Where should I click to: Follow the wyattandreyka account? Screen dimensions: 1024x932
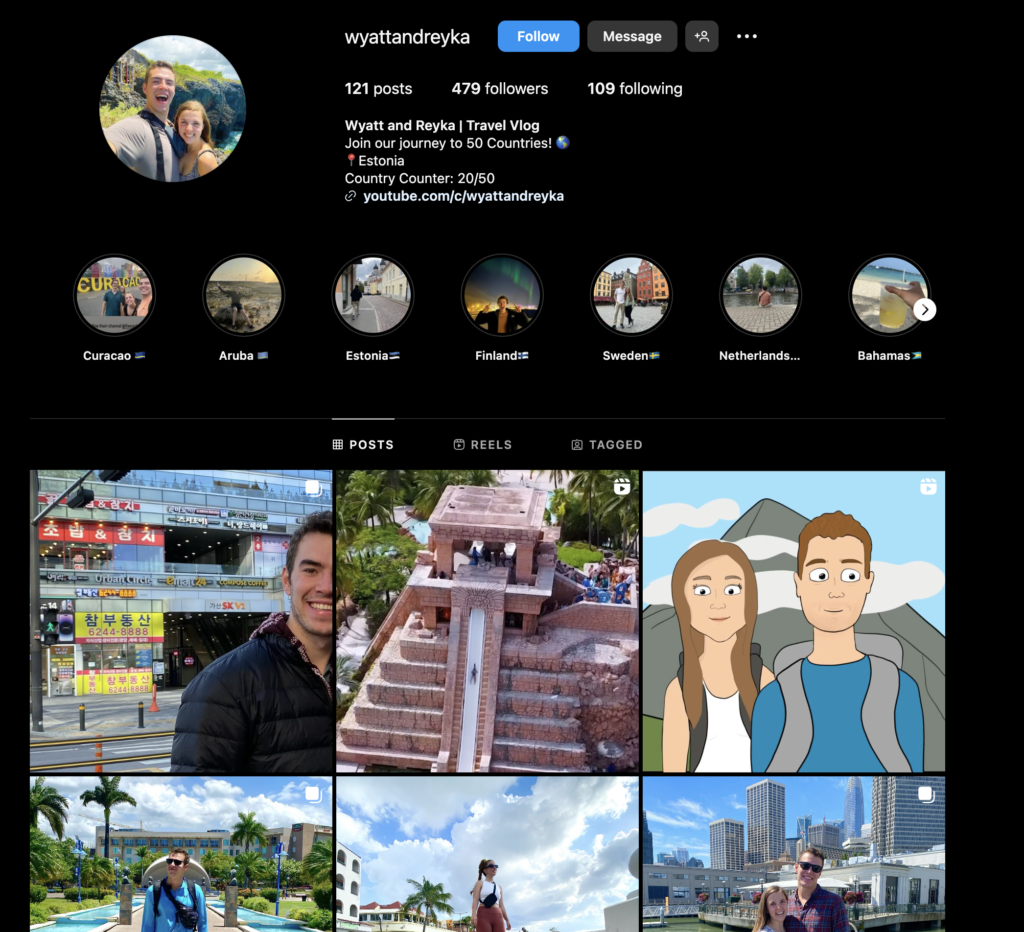(538, 36)
